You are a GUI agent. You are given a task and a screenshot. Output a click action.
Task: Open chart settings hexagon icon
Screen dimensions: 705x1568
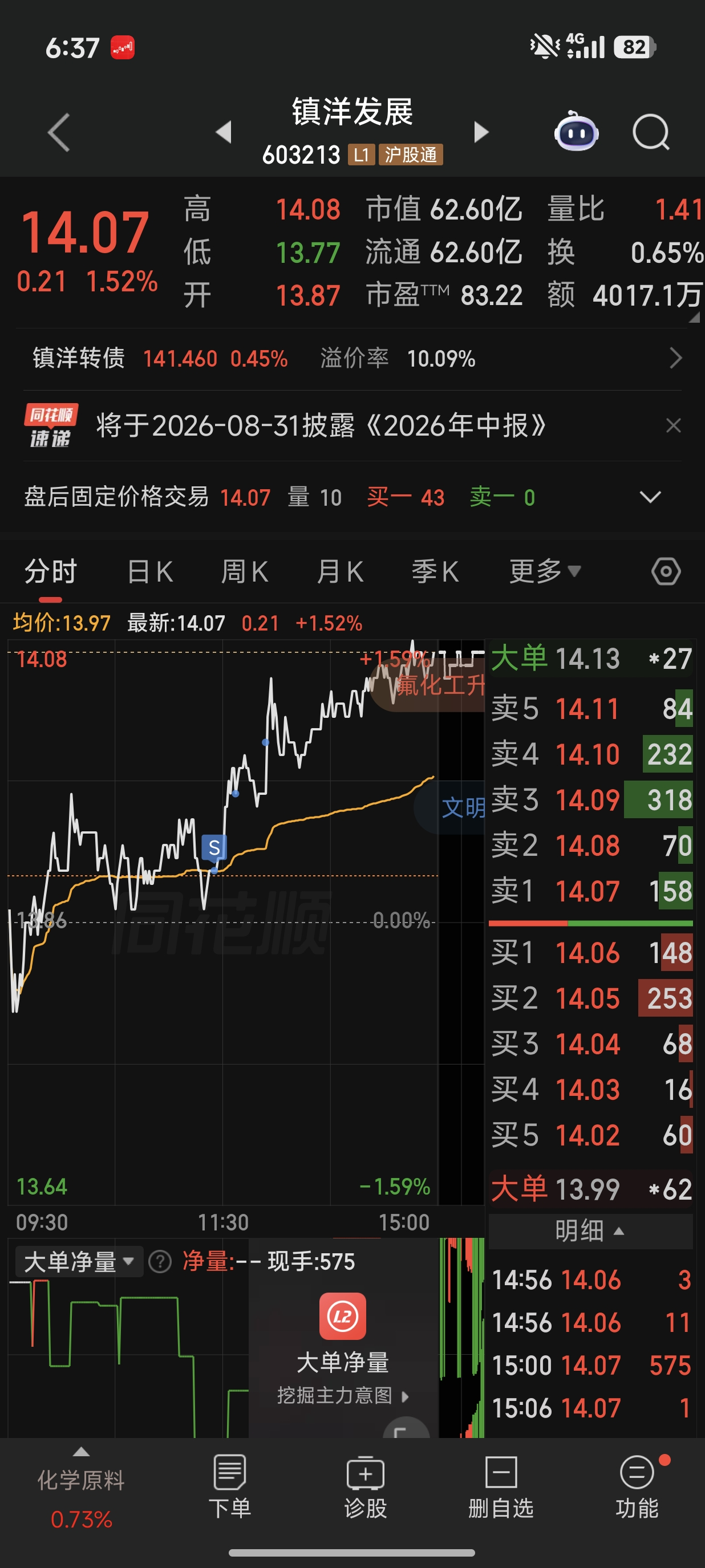(x=666, y=571)
